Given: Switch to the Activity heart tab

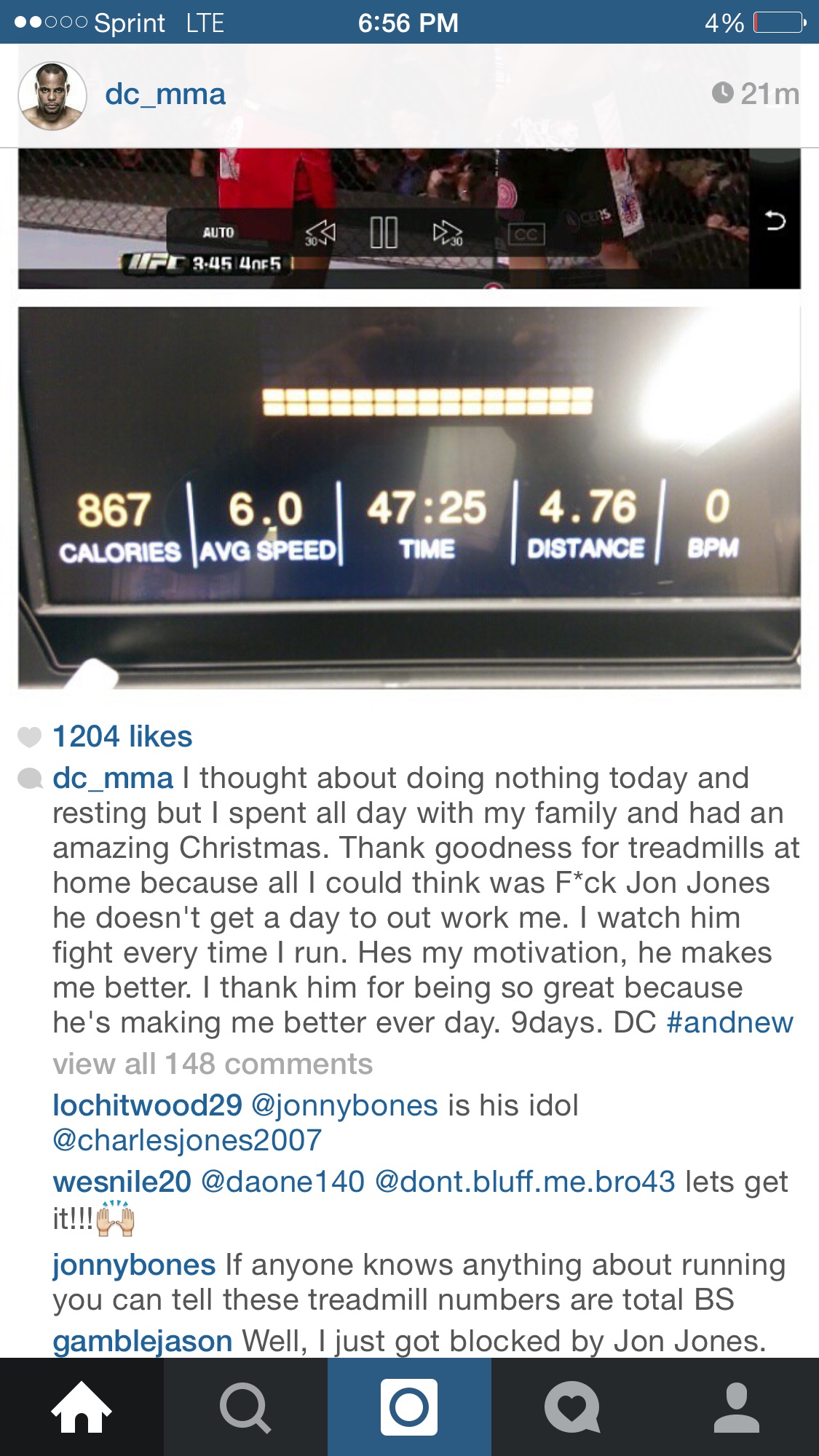Looking at the screenshot, I should [x=573, y=1407].
